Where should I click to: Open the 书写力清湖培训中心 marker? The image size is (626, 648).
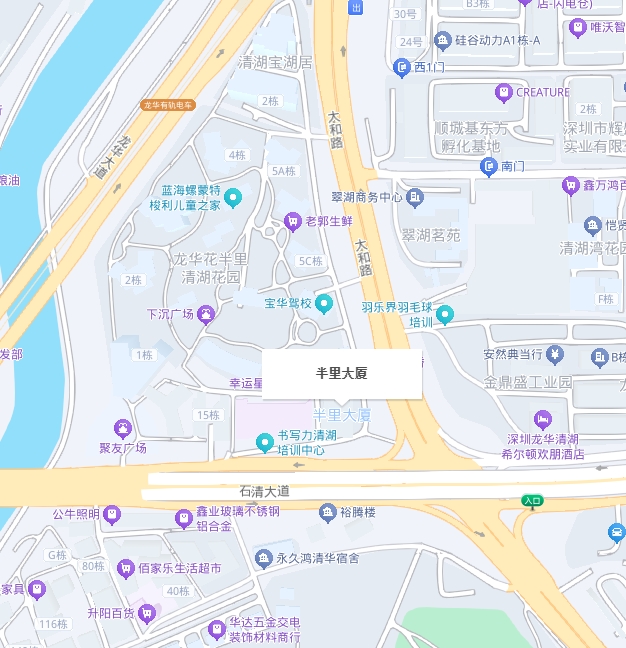[265, 442]
